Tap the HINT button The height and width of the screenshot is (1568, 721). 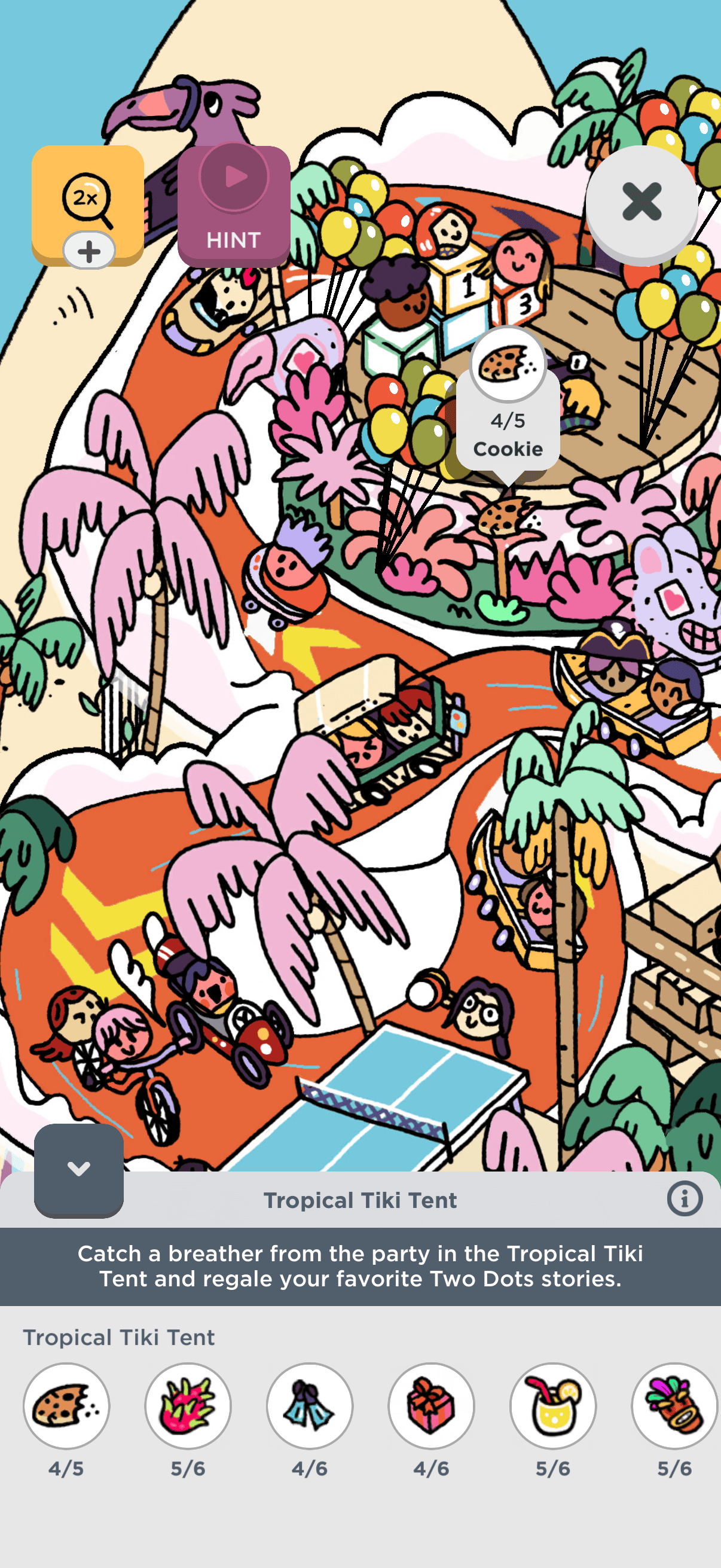(x=234, y=206)
